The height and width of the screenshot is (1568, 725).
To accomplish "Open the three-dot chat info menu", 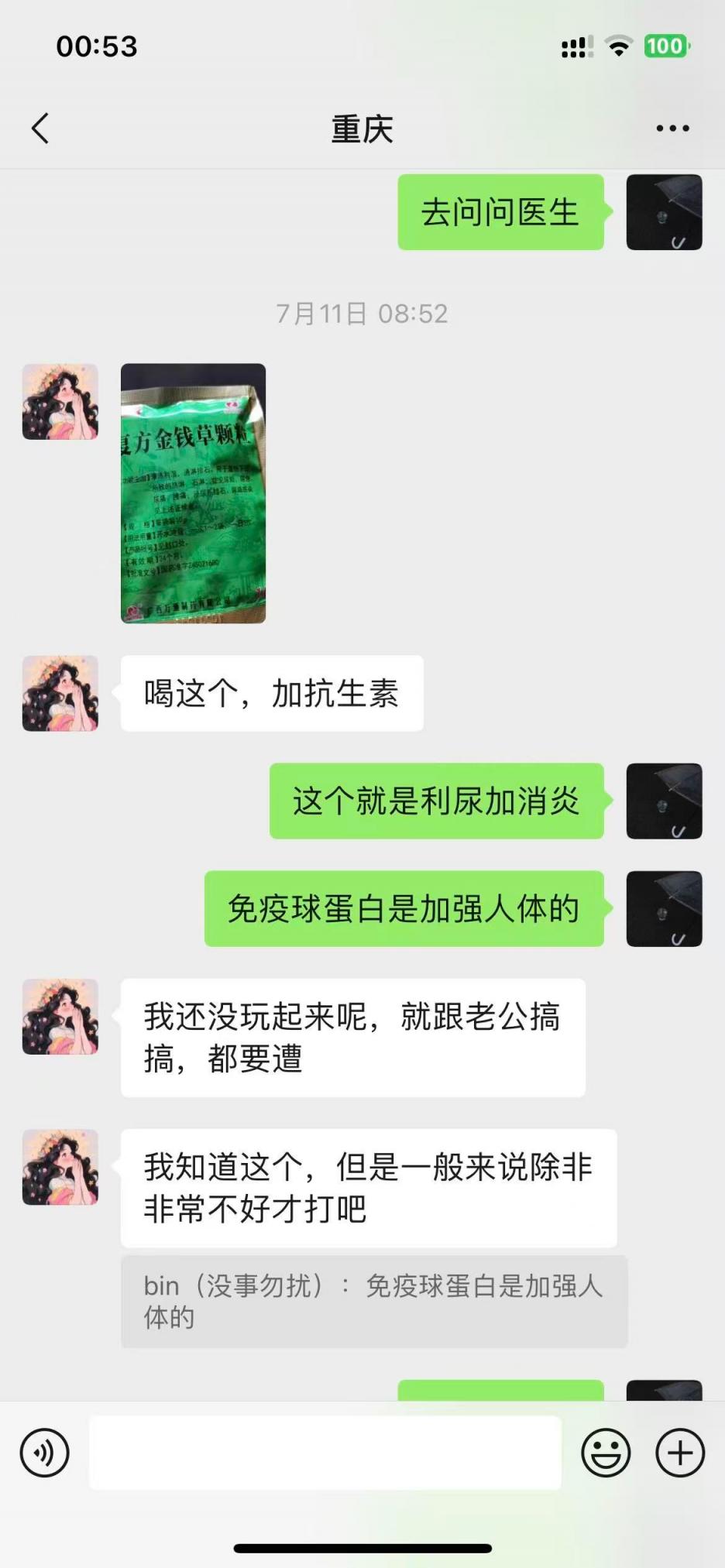I will coord(672,129).
